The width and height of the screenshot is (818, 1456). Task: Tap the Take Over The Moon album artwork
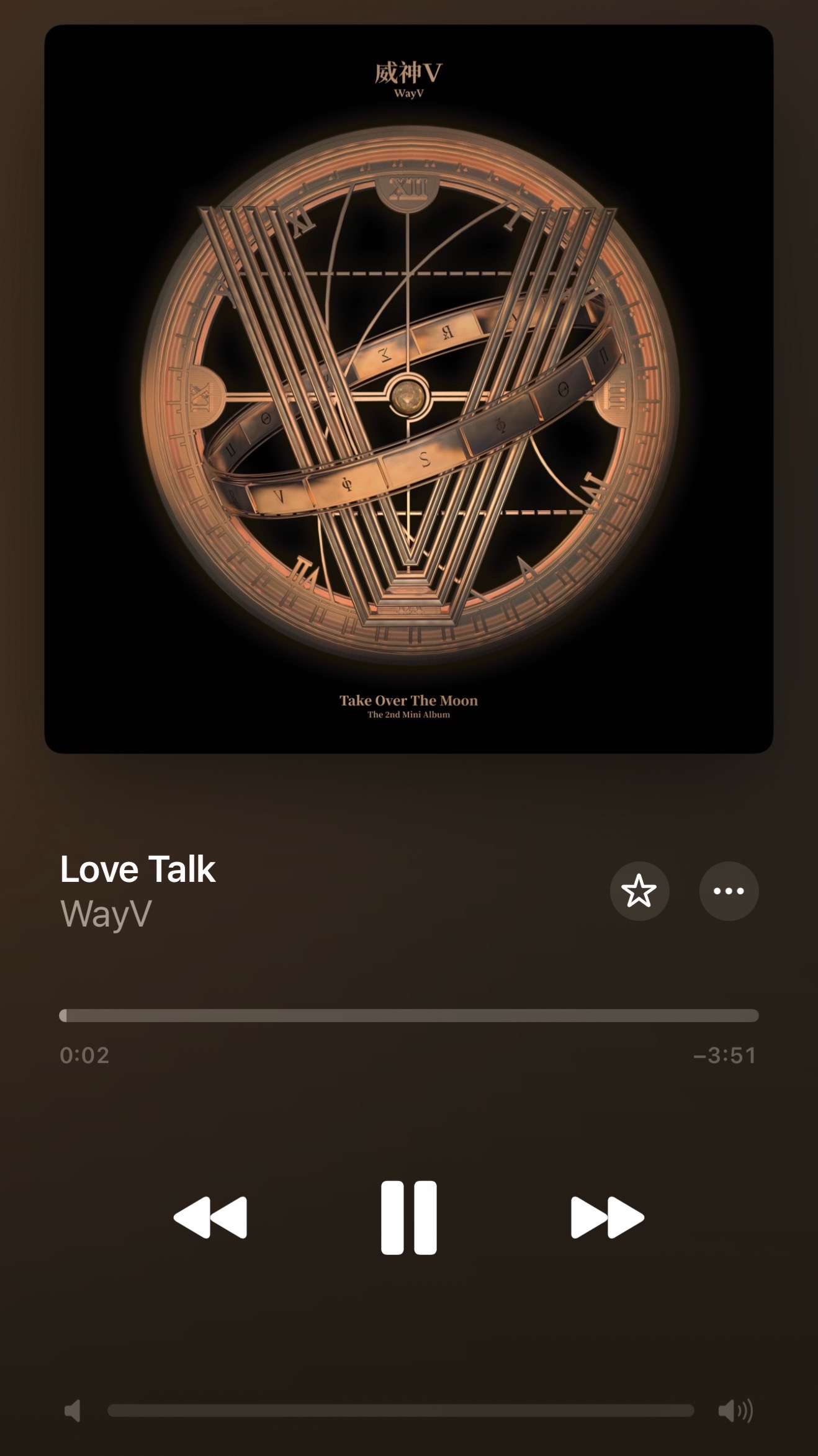(409, 389)
